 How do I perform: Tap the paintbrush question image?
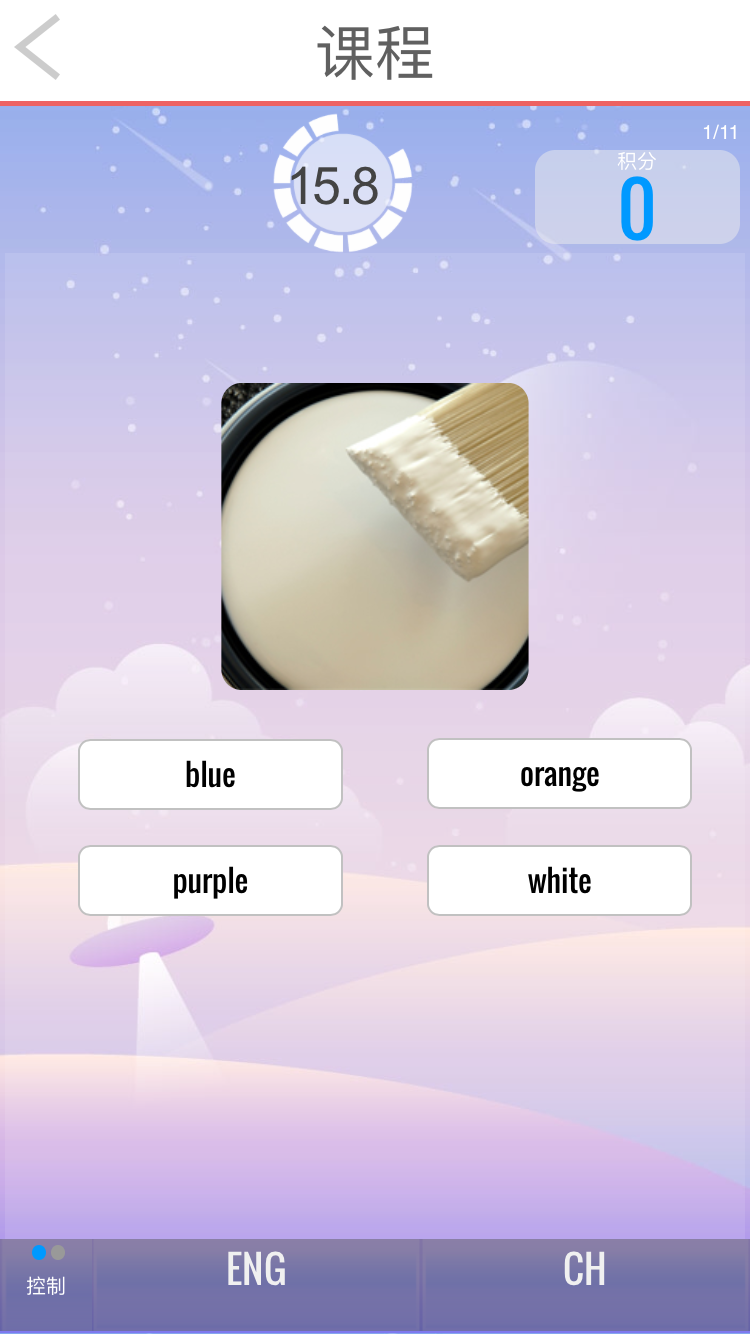[x=375, y=536]
